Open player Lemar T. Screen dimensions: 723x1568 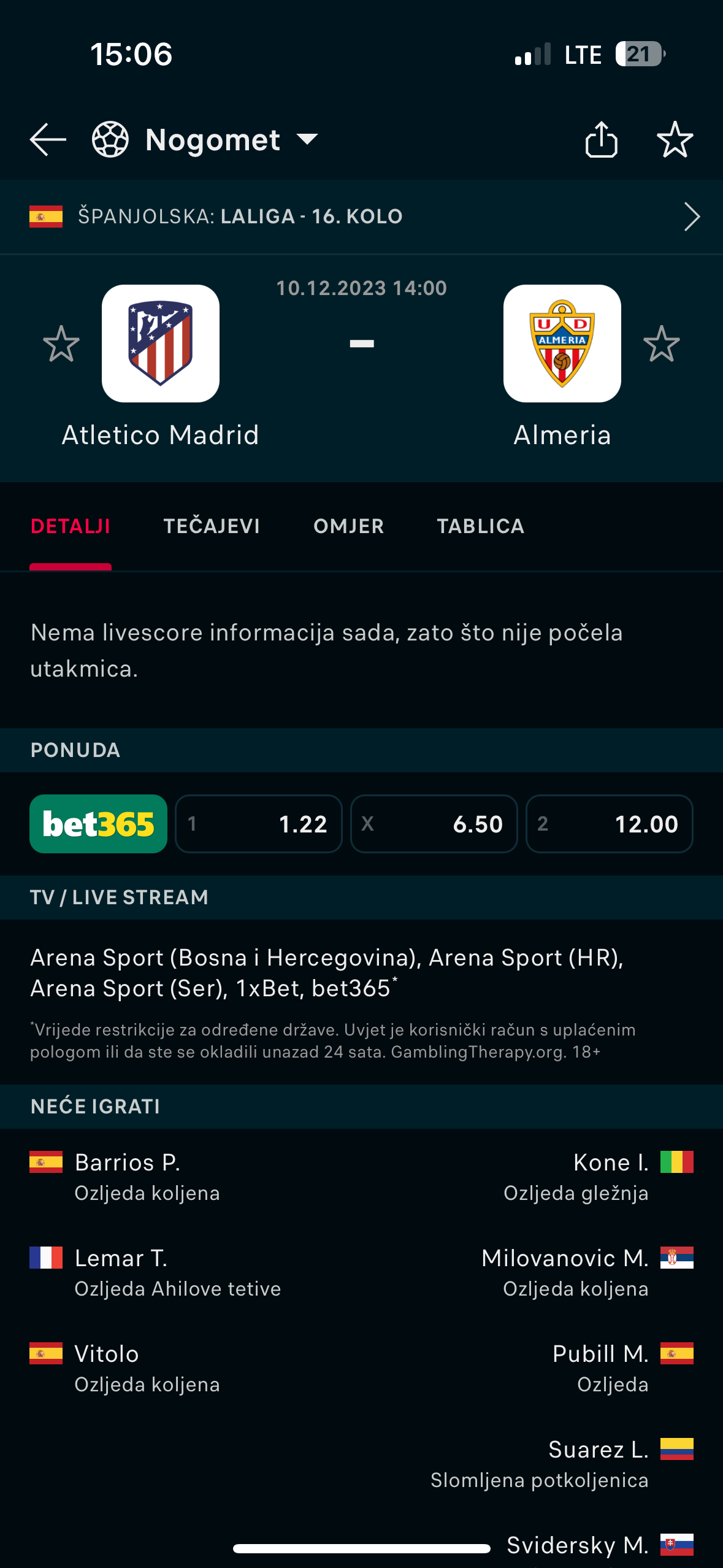click(121, 1259)
